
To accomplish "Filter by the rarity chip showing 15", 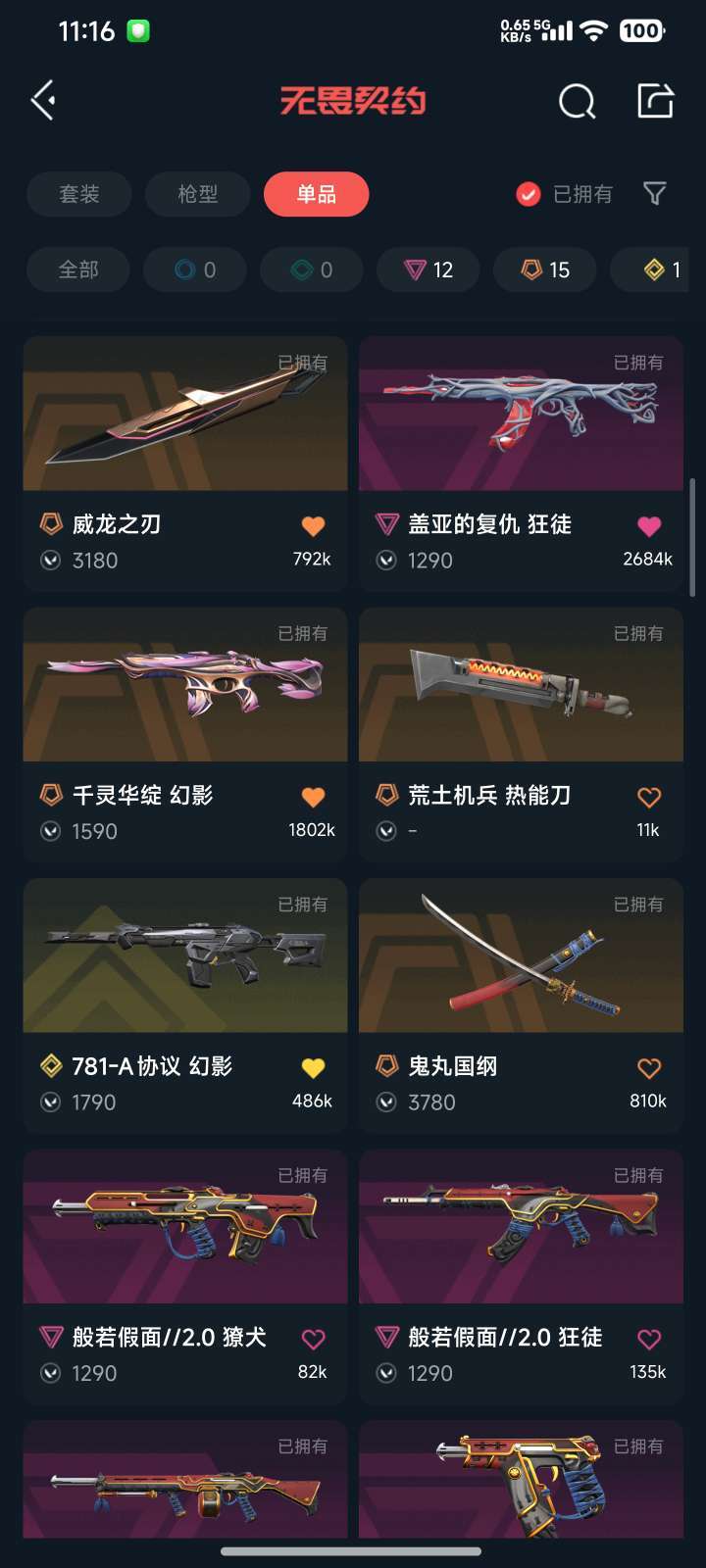I will [545, 269].
